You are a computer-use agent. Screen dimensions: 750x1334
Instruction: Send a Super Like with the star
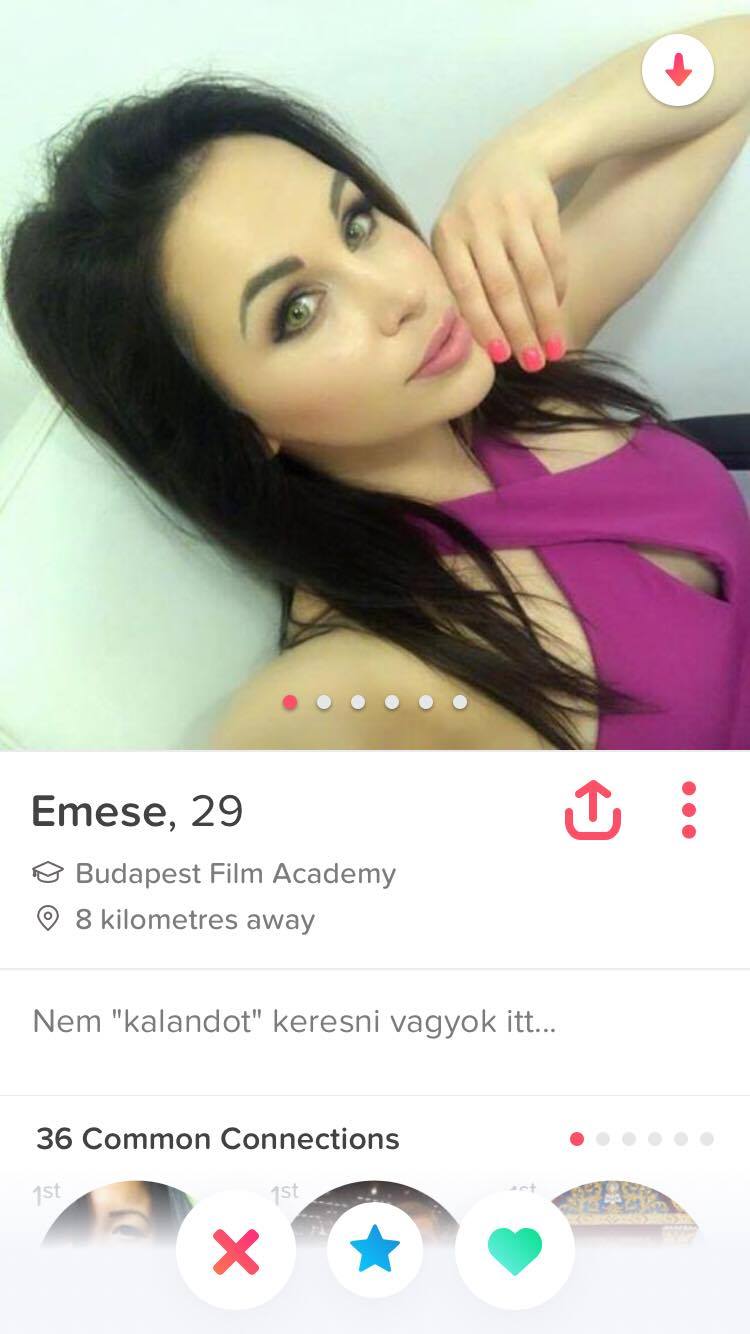375,1251
